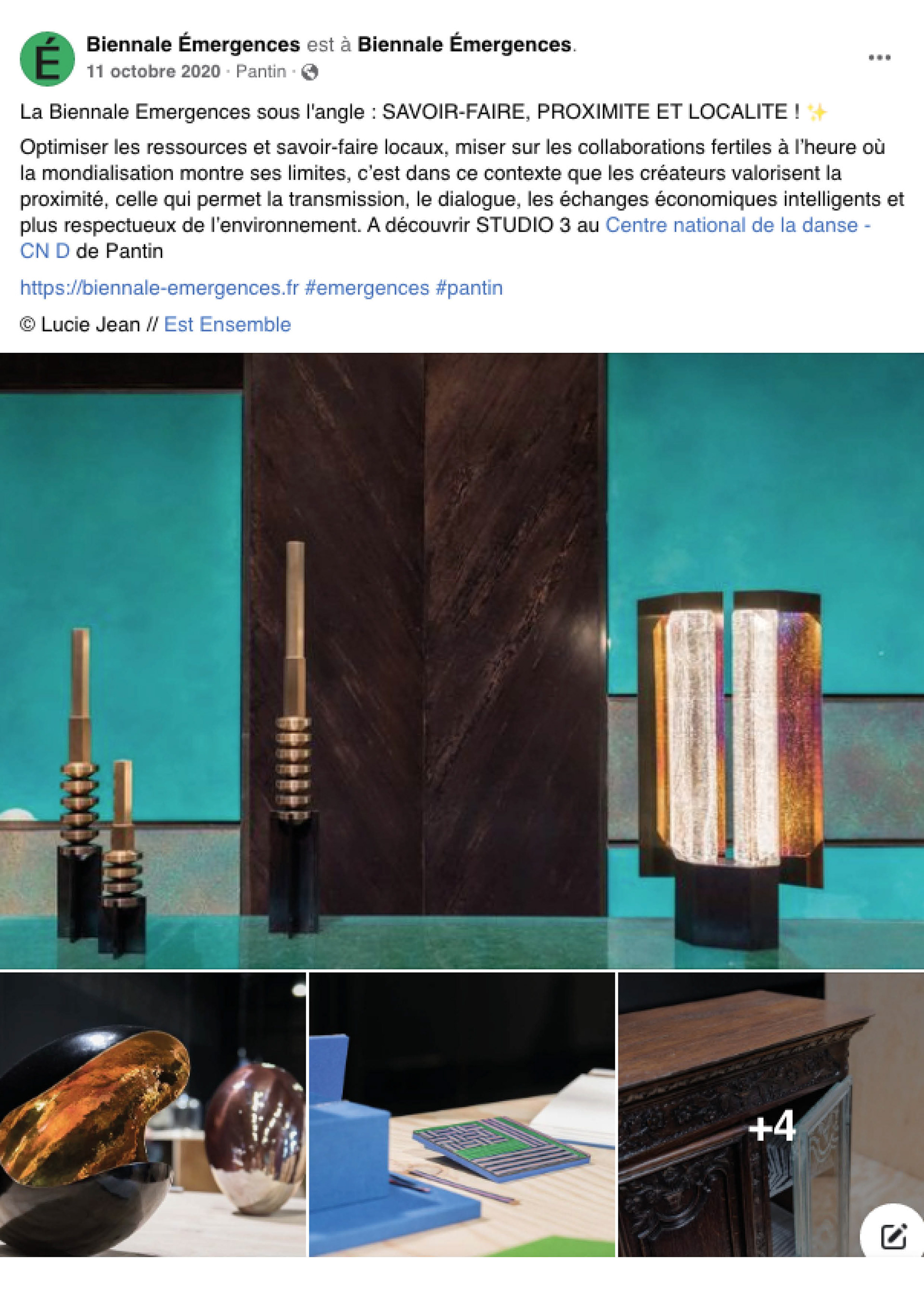924x1307 pixels.
Task: Open the biennale-emergences.fr website link
Action: click(x=159, y=288)
